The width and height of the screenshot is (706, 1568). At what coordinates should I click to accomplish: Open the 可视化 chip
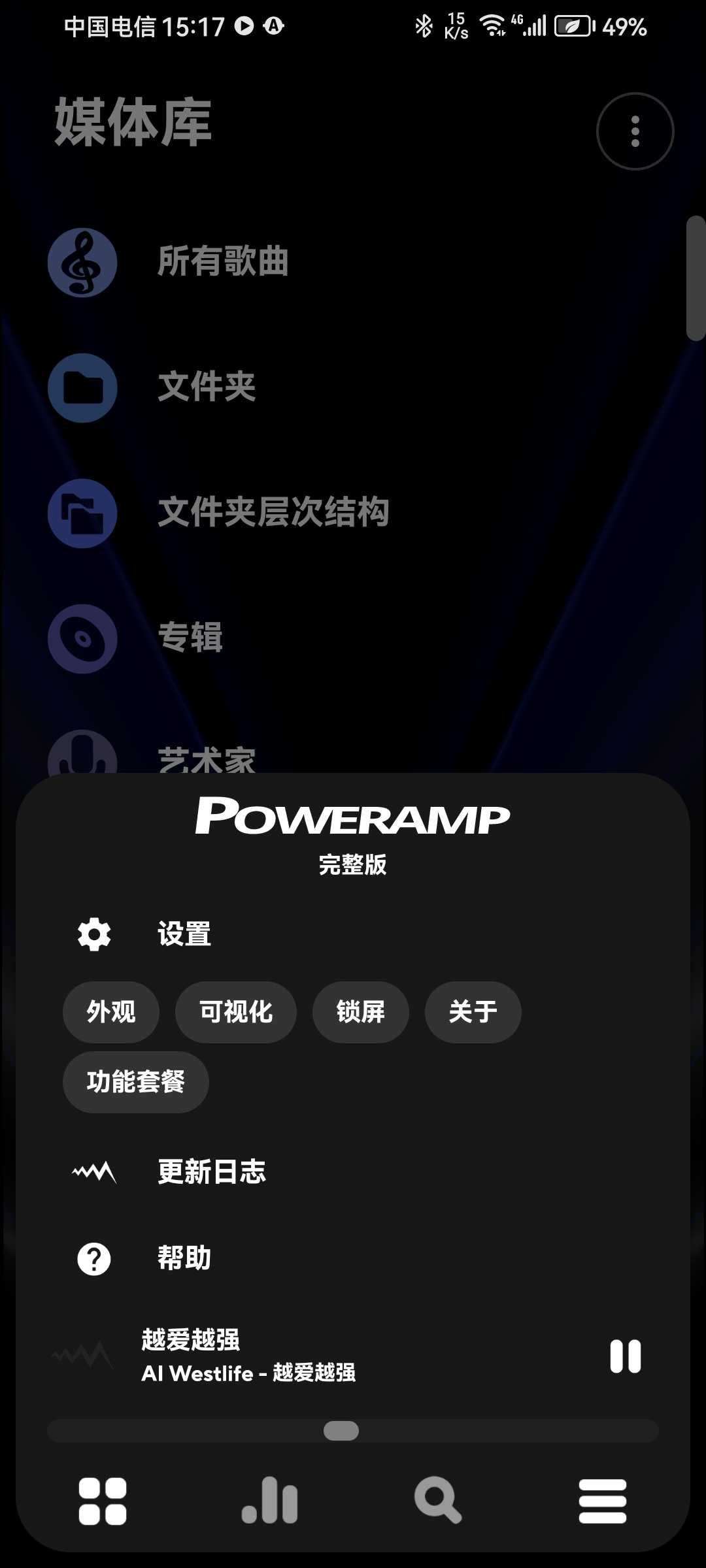235,1012
